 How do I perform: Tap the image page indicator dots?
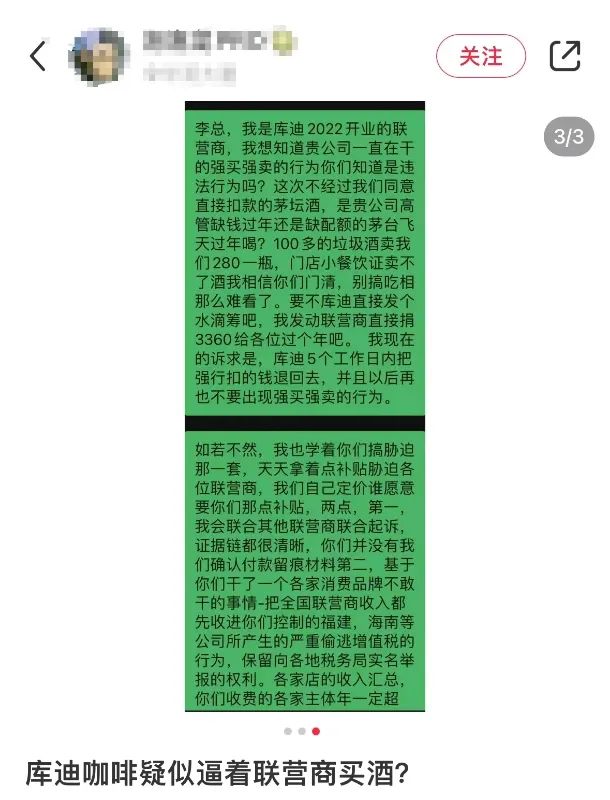[x=302, y=731]
